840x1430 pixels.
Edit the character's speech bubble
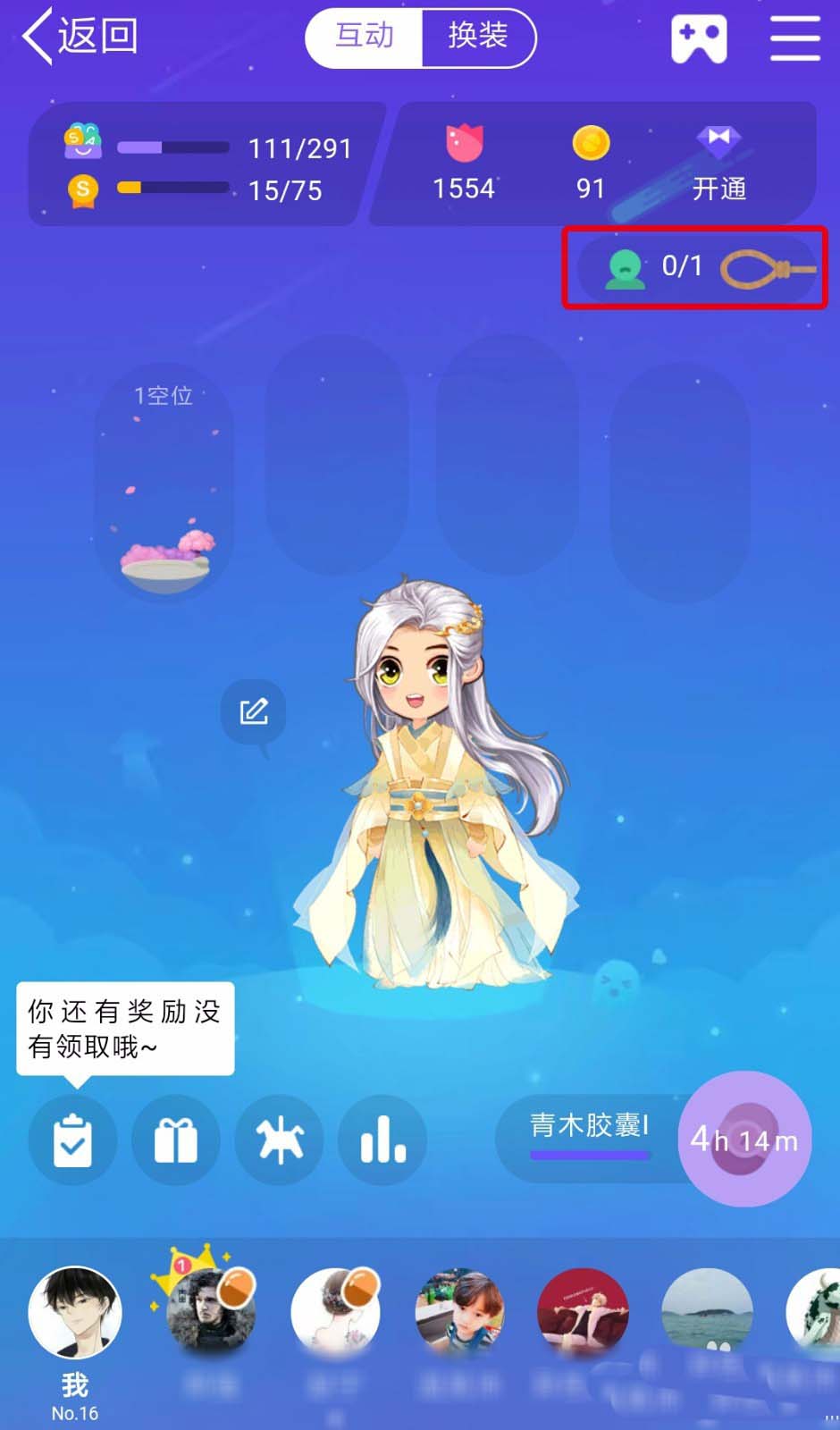click(x=254, y=711)
